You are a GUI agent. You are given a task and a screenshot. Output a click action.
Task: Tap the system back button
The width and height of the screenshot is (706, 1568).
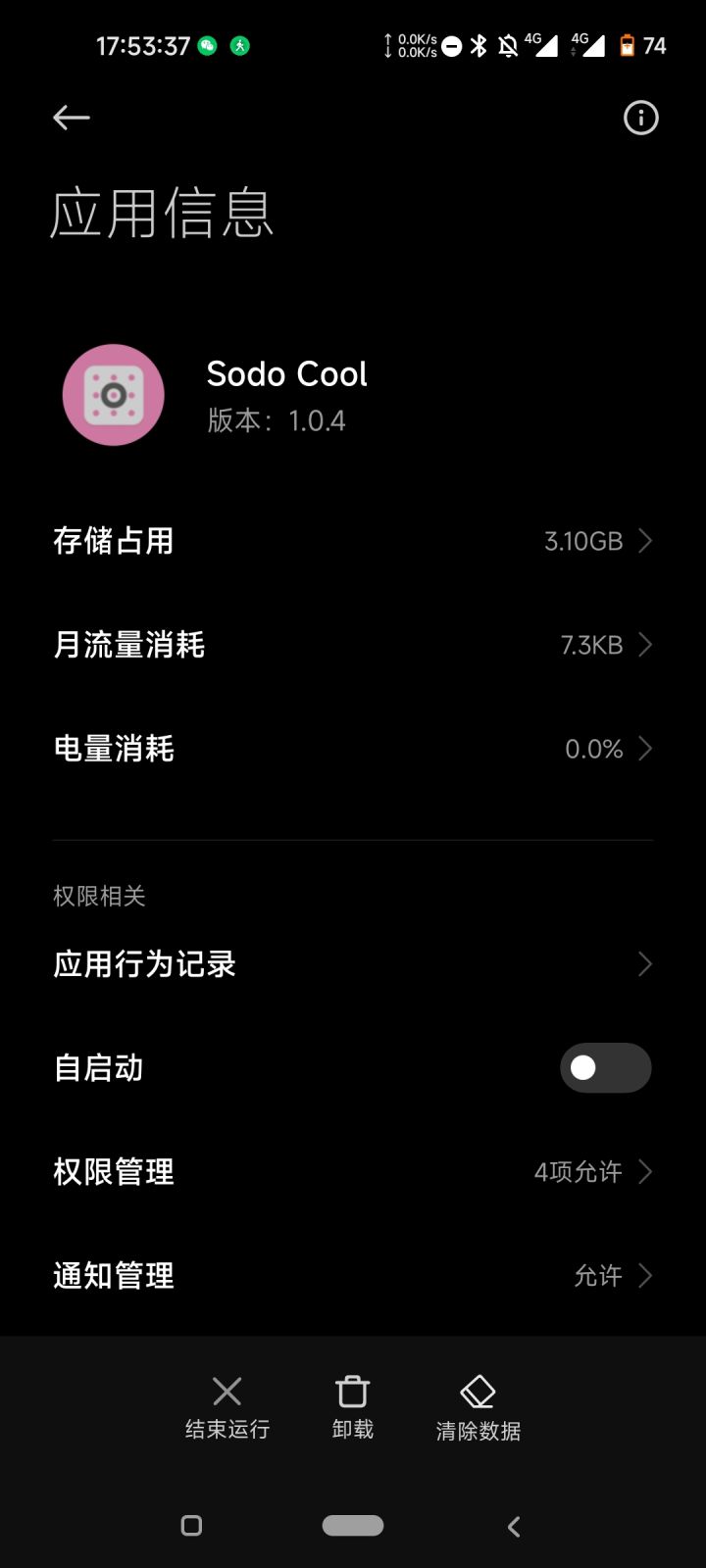tap(514, 1526)
